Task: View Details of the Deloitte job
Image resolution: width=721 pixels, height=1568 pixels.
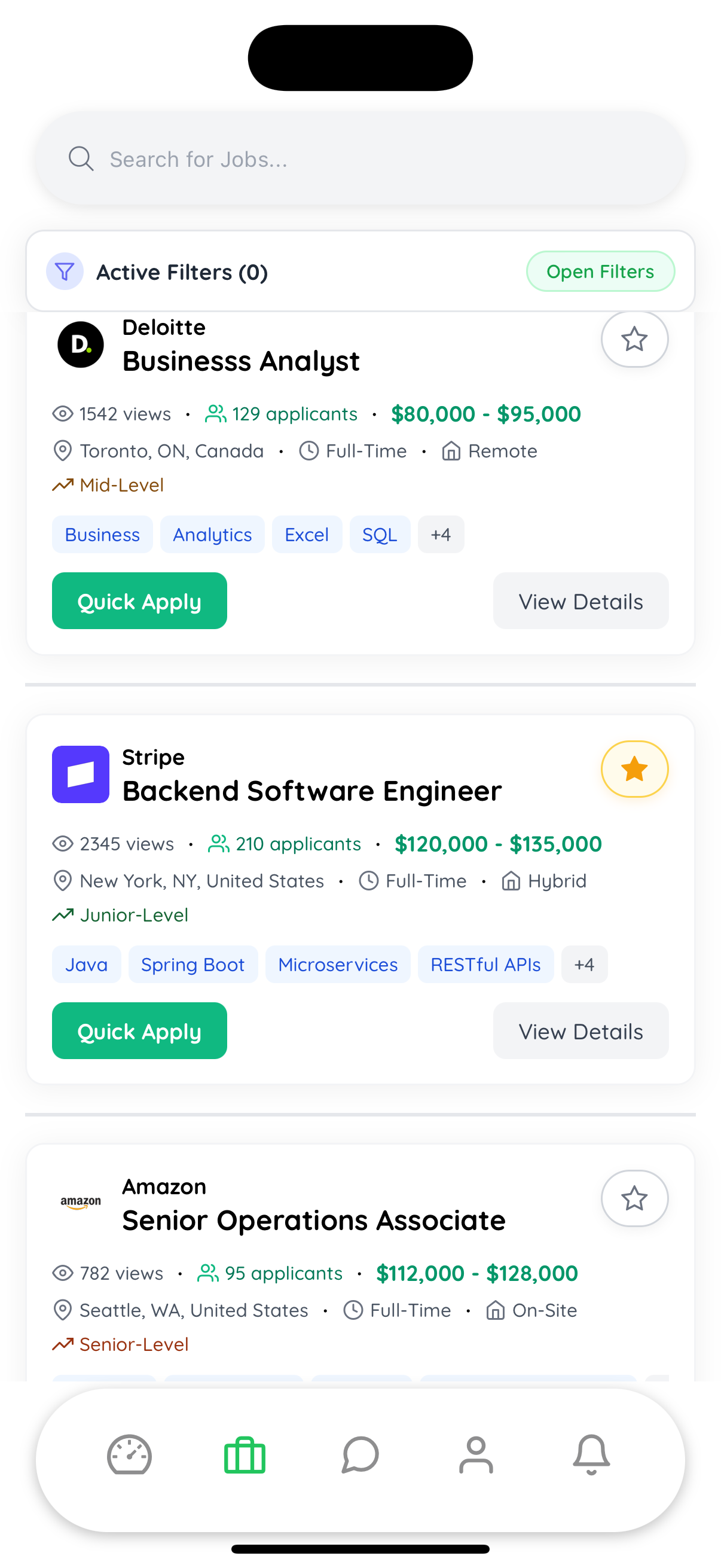Action: click(x=581, y=601)
